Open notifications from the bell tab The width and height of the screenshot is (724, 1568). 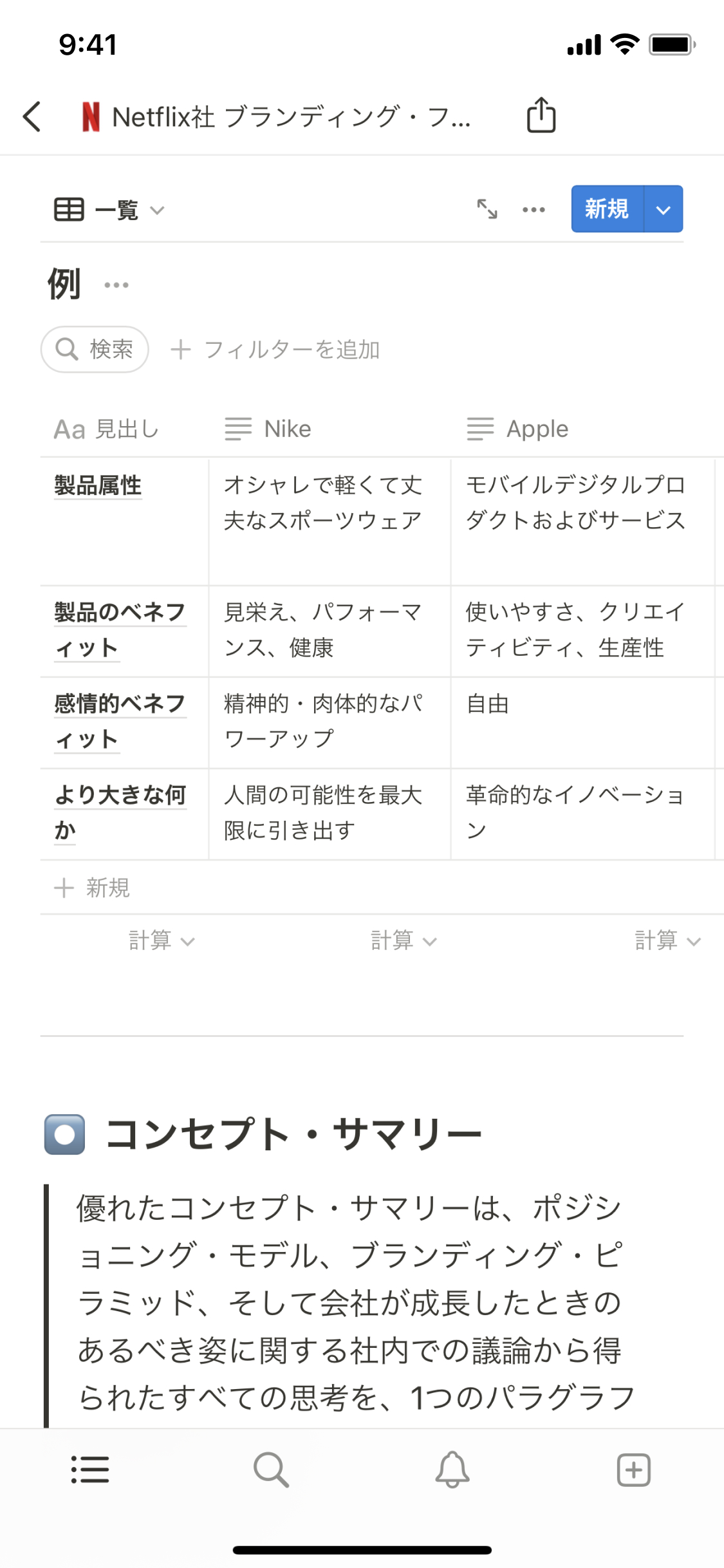(452, 1470)
